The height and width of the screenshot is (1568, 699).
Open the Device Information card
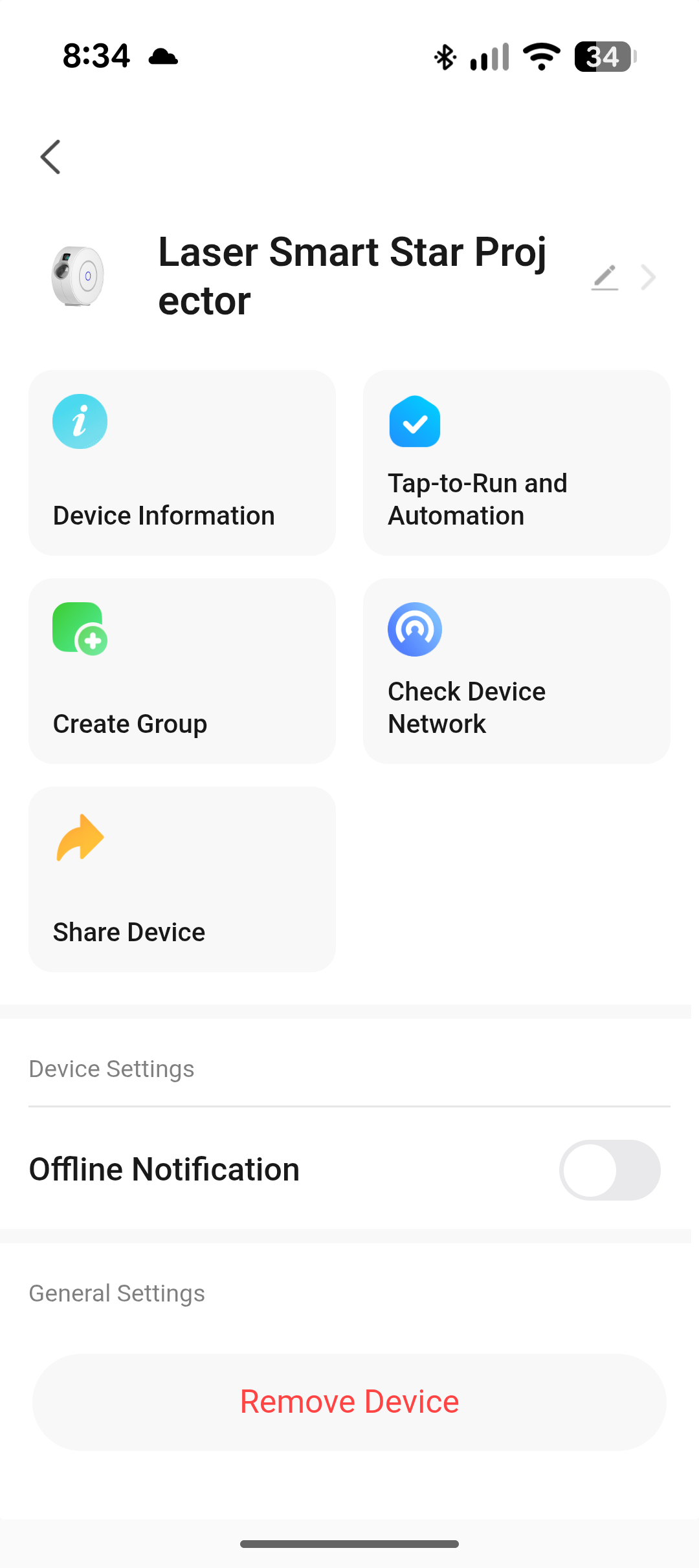(182, 463)
